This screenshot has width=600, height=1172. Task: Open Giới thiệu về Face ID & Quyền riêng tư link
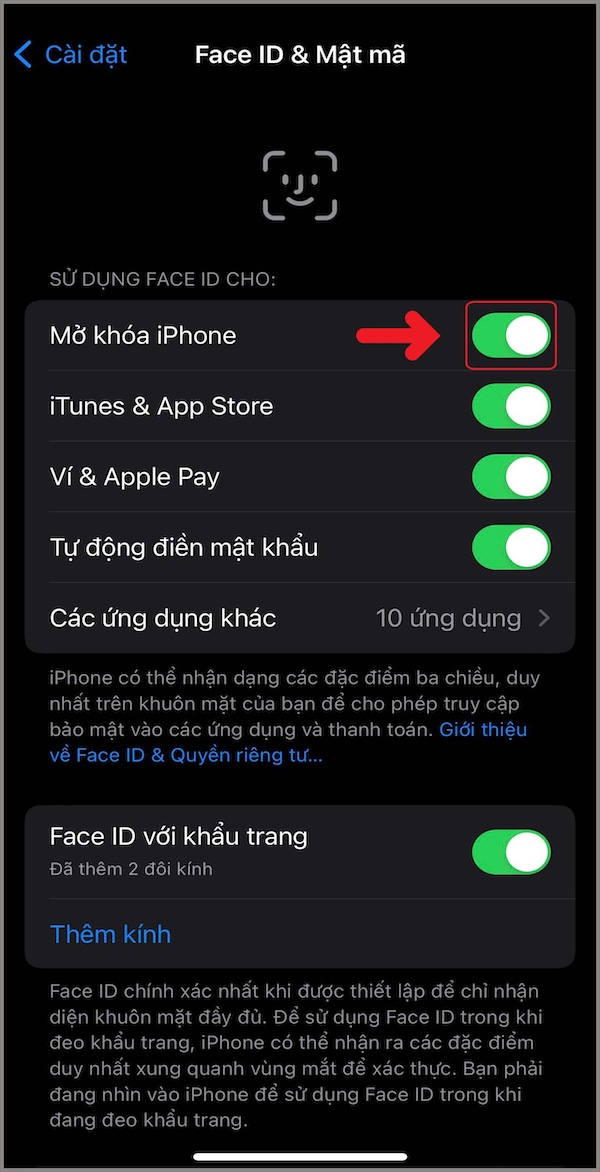point(288,742)
